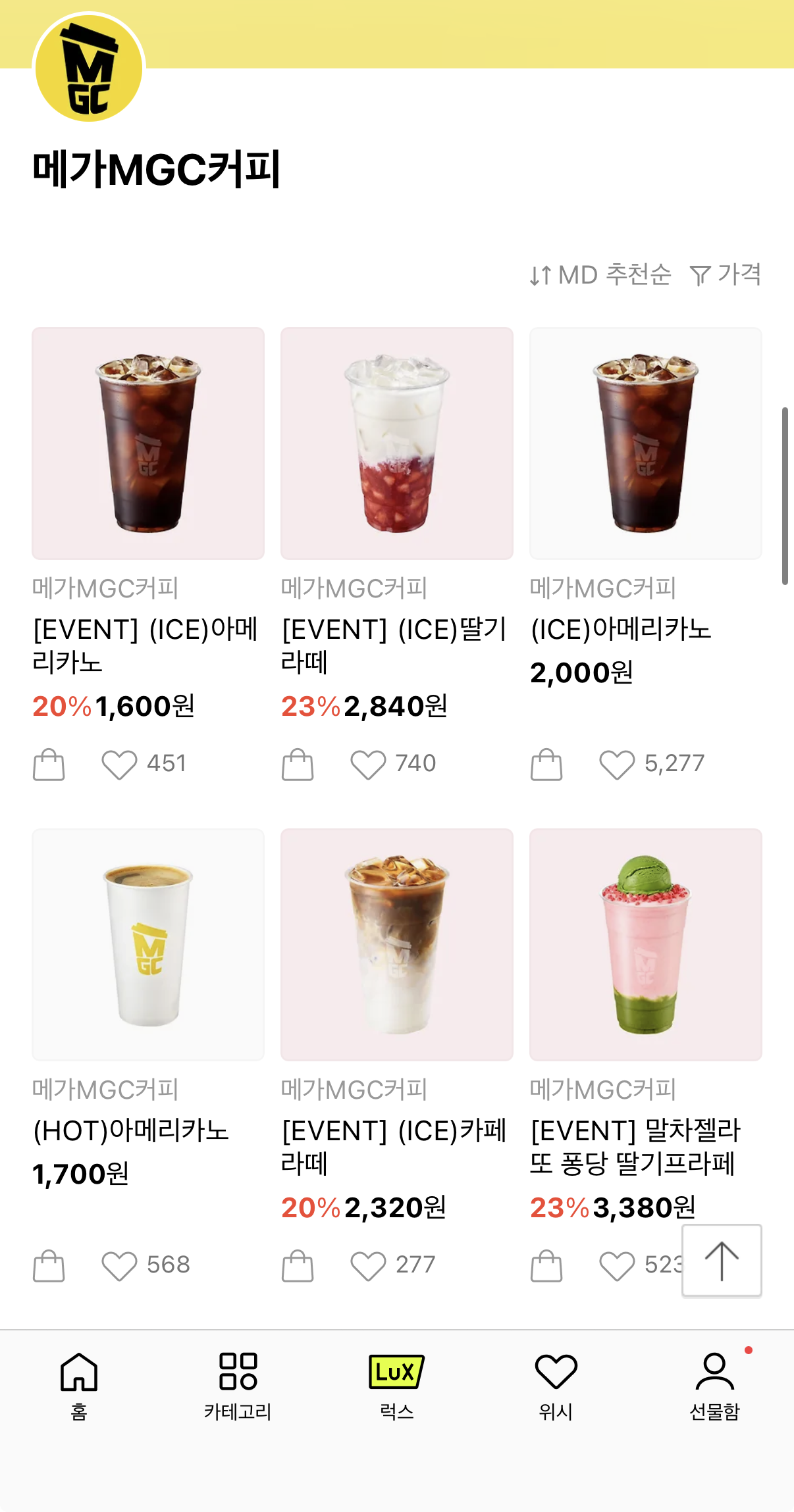The height and width of the screenshot is (1512, 794).
Task: Wish the [EVENT] (ICE)딸기라떼 with the heart
Action: coord(368,765)
